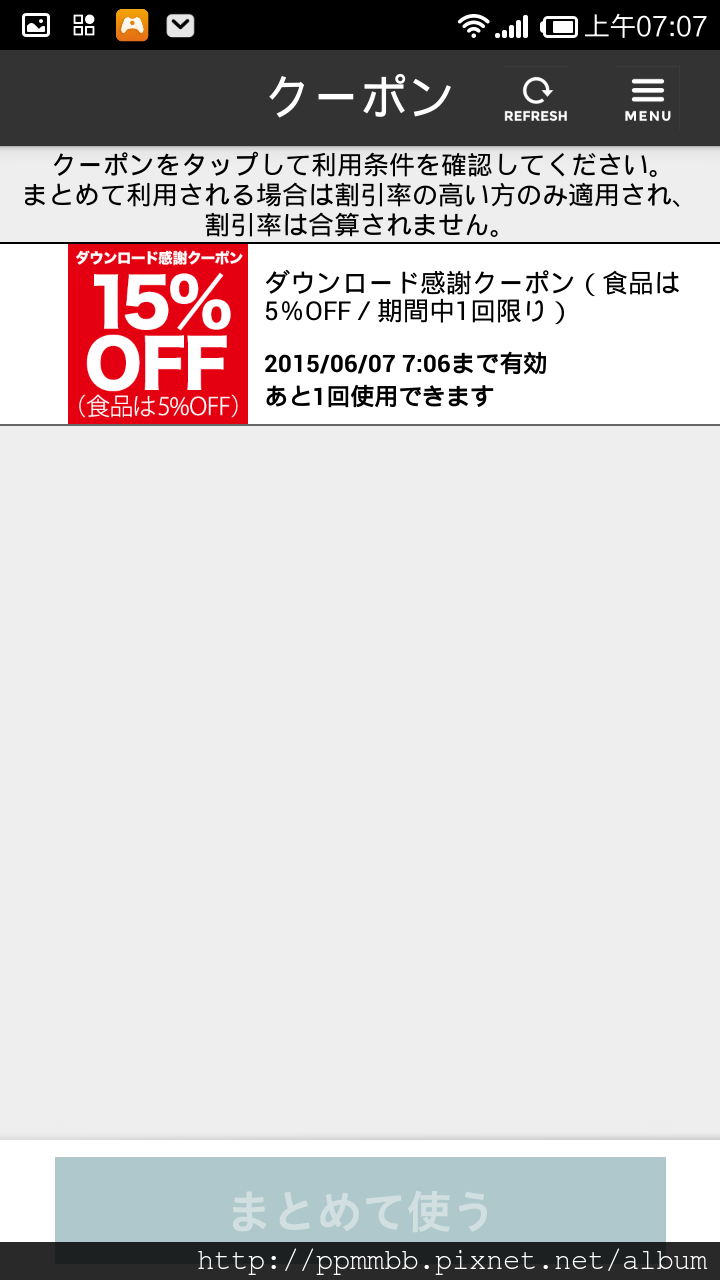The height and width of the screenshot is (1280, 720).
Task: Tap the まとめて使う button
Action: [360, 1210]
